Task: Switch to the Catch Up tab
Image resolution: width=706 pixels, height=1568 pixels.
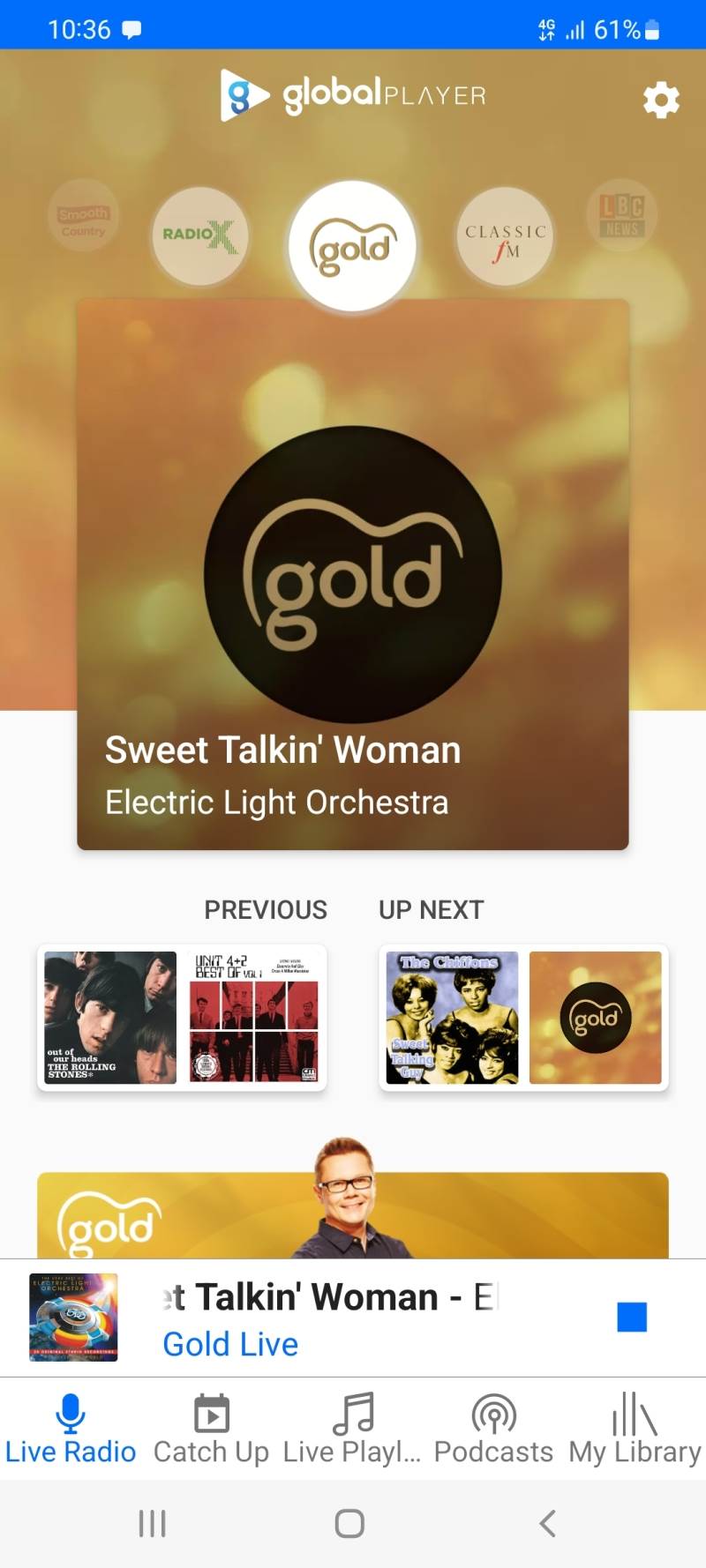Action: 211,1429
